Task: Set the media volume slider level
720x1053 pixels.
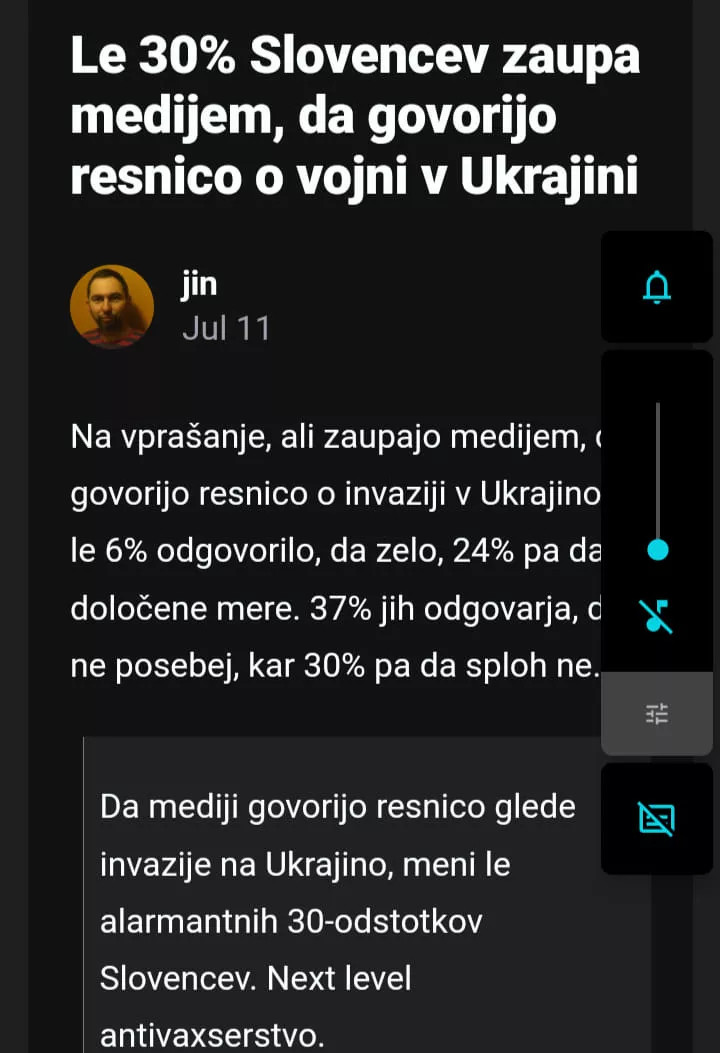Action: click(x=657, y=549)
